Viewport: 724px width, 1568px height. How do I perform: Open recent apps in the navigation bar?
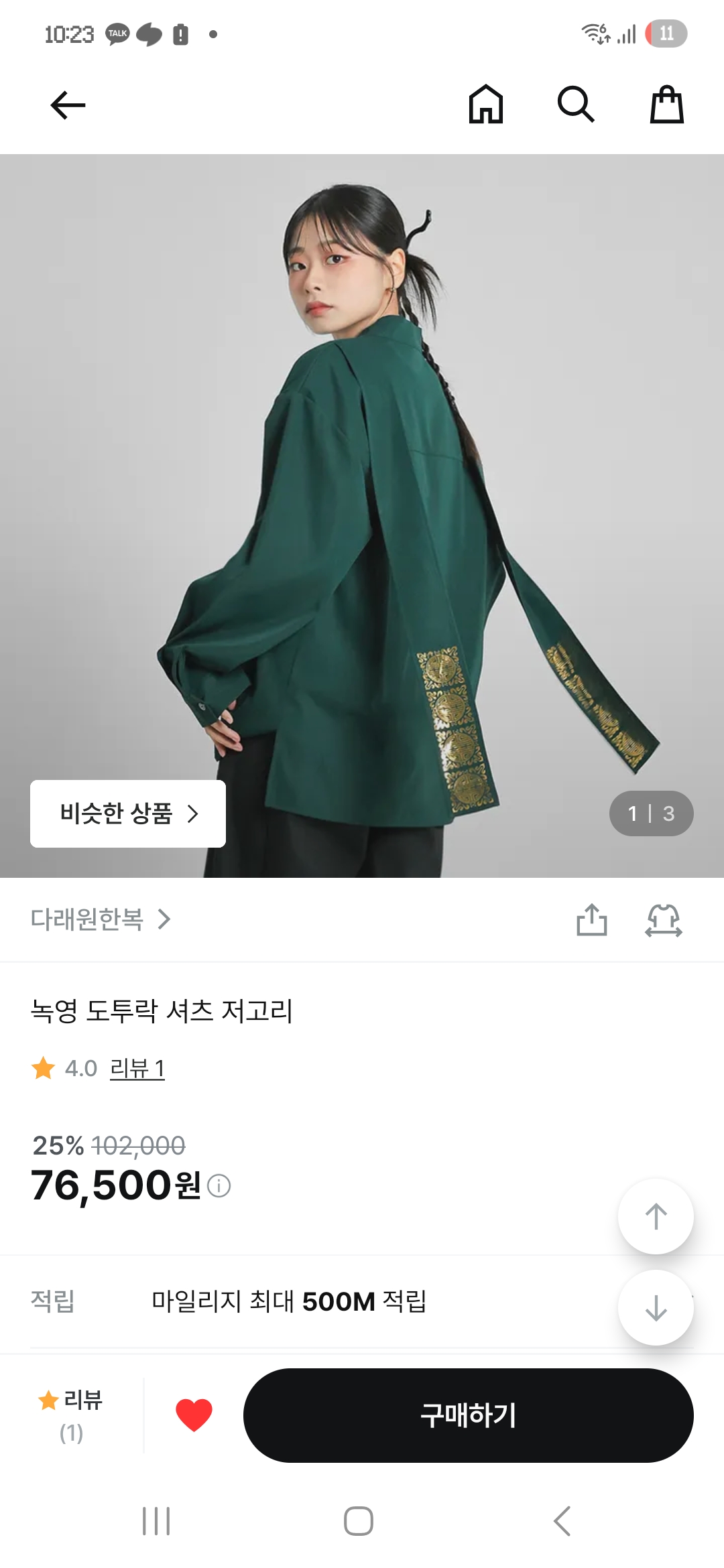156,1521
